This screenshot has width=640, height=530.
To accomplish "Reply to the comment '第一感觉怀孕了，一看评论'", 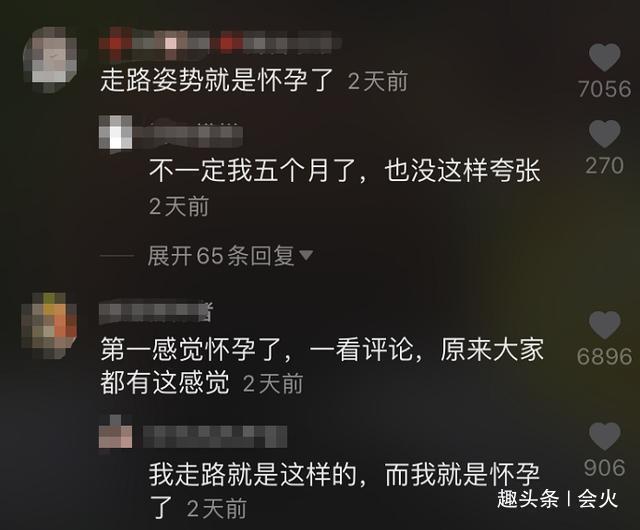I will tap(320, 350).
